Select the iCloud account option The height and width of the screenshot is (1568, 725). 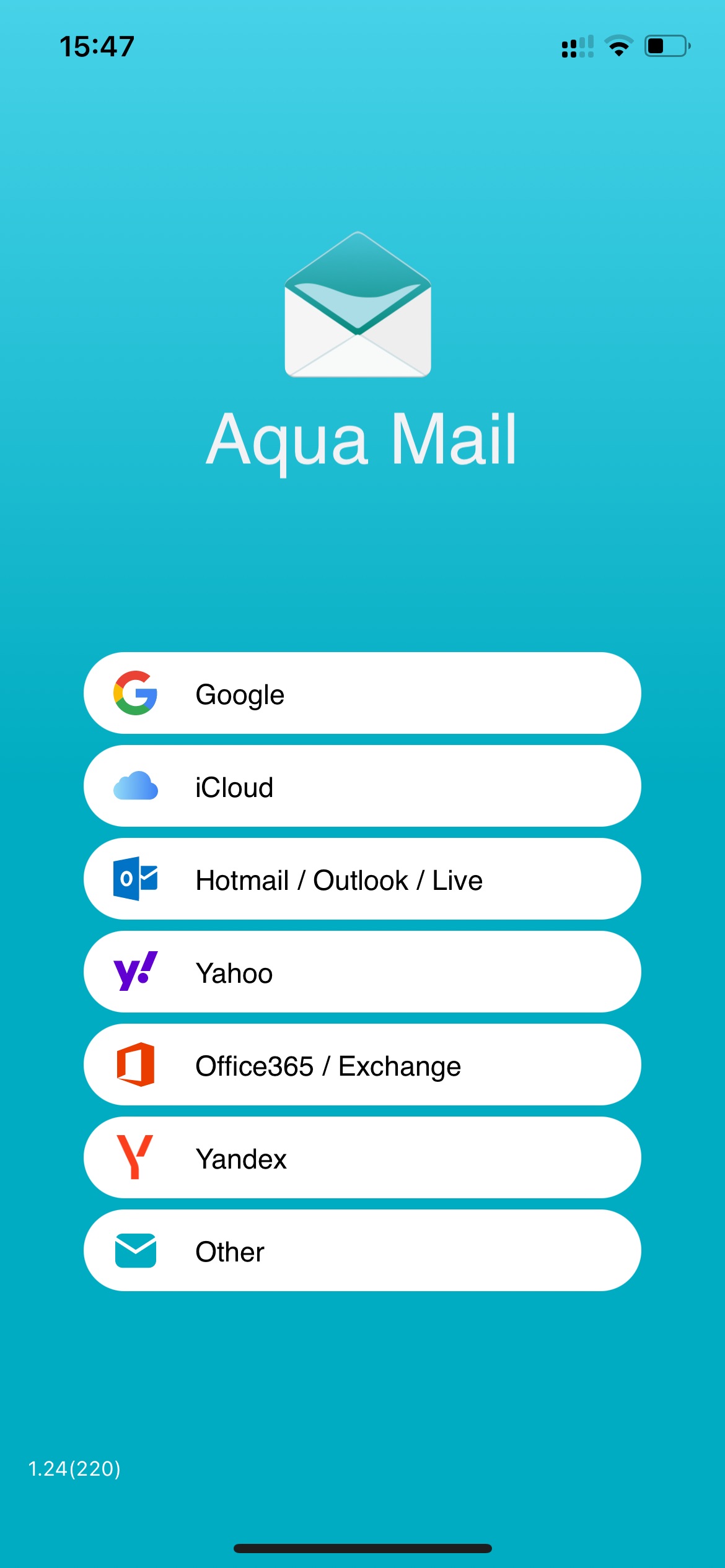(x=362, y=786)
